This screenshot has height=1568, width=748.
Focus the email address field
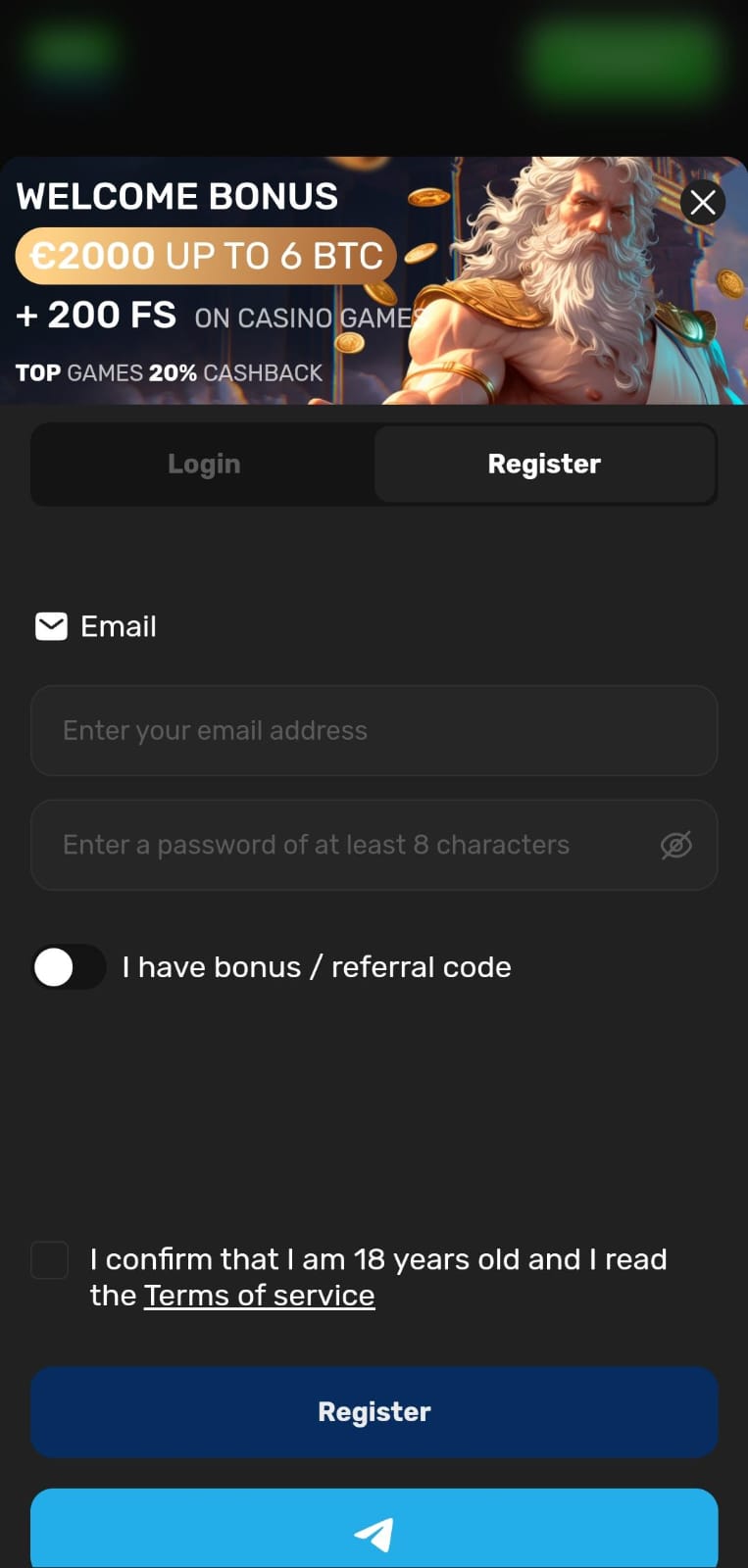tap(374, 731)
